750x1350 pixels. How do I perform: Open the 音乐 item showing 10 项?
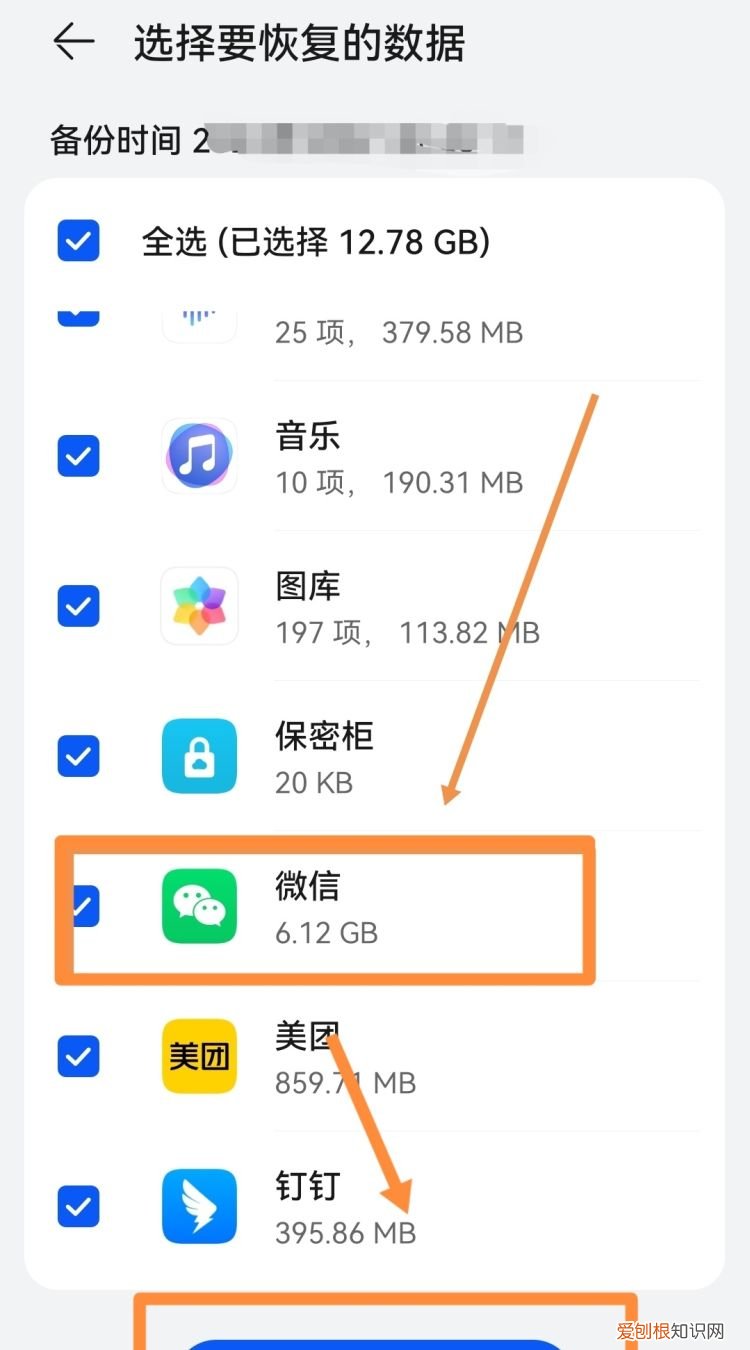coord(400,456)
